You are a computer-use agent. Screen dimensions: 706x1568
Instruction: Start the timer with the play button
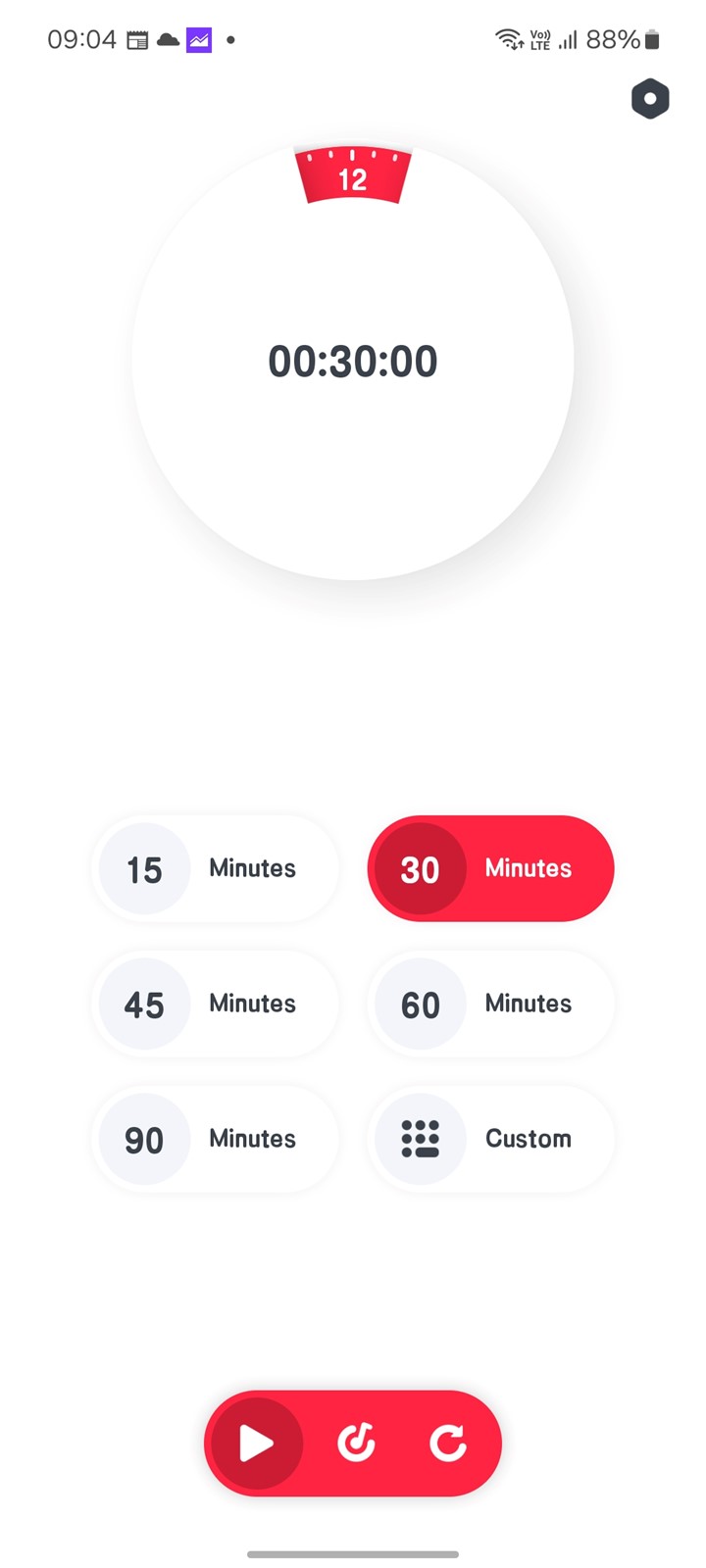click(x=257, y=1444)
